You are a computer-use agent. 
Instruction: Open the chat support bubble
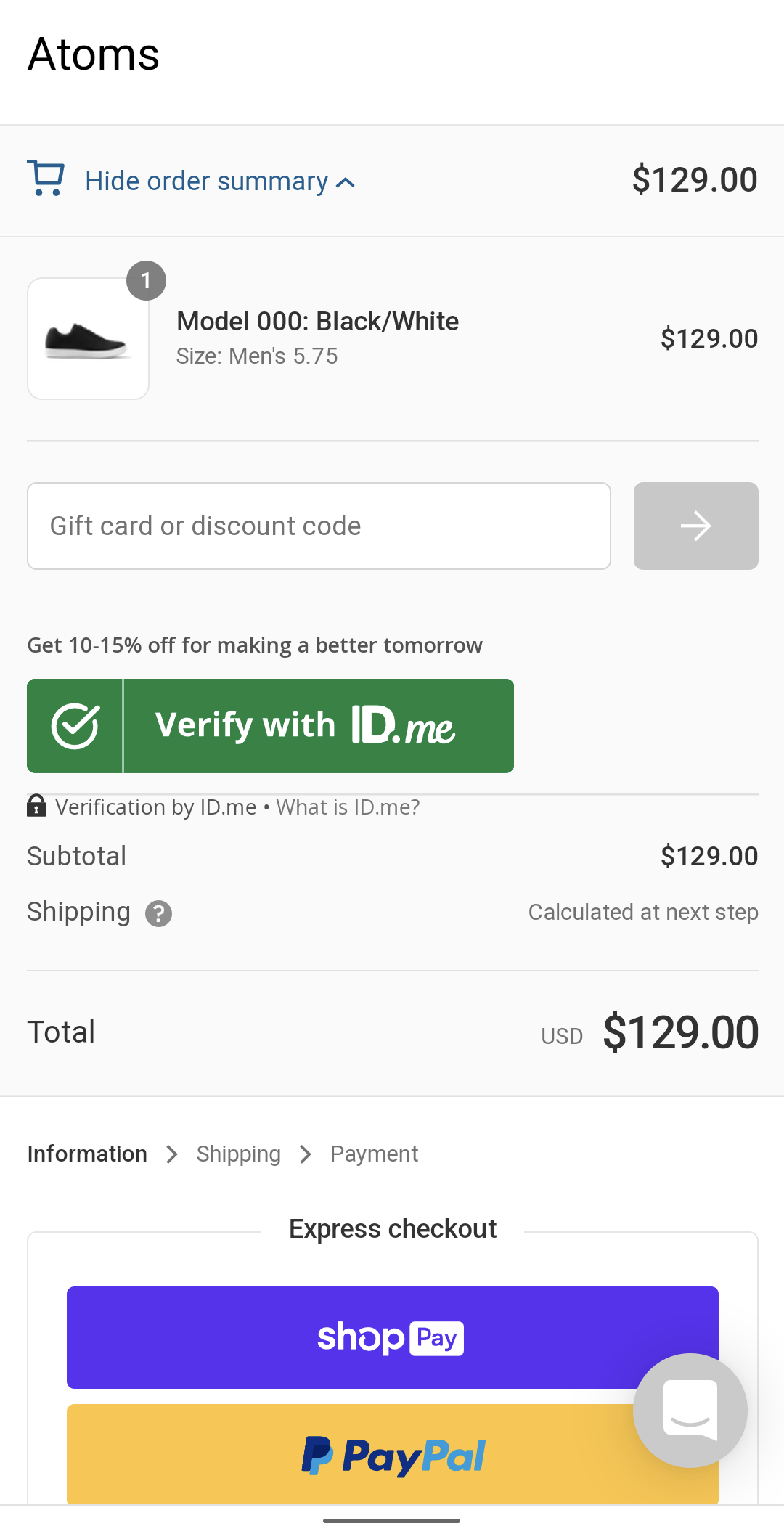(x=690, y=1410)
